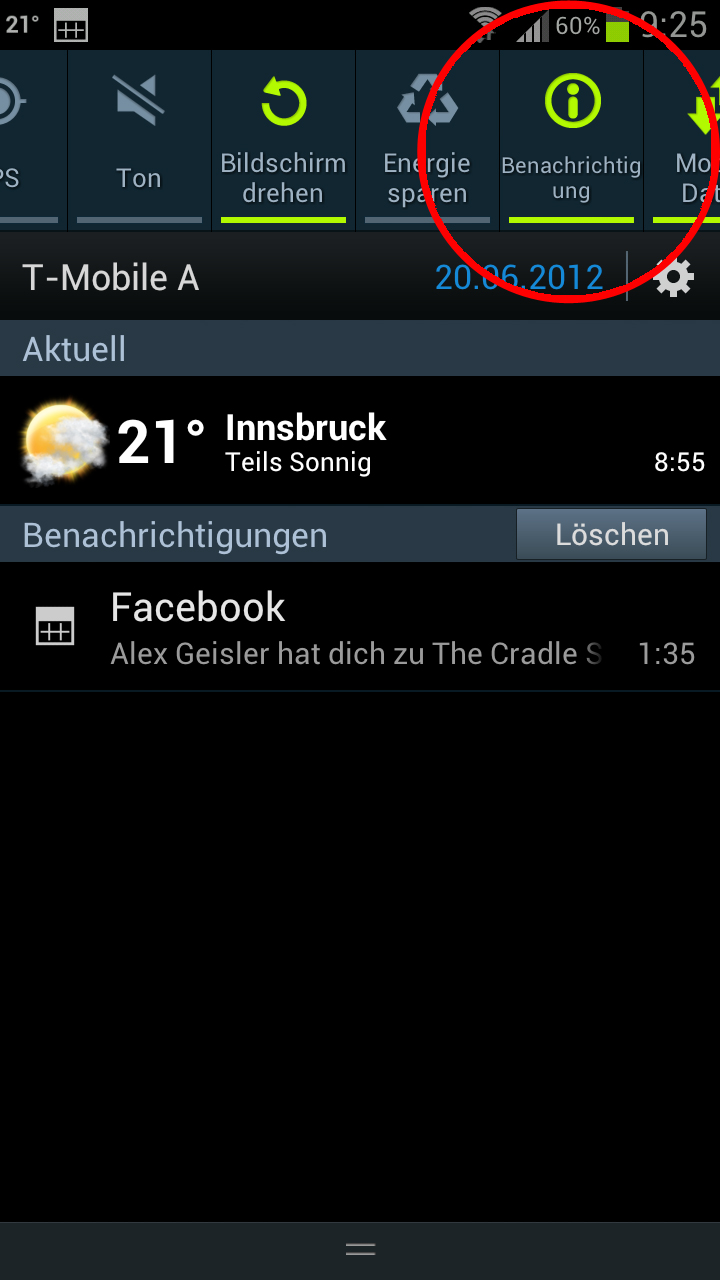This screenshot has width=720, height=1280.
Task: Toggle Bildschirm drehen screen rotation
Action: (x=283, y=140)
